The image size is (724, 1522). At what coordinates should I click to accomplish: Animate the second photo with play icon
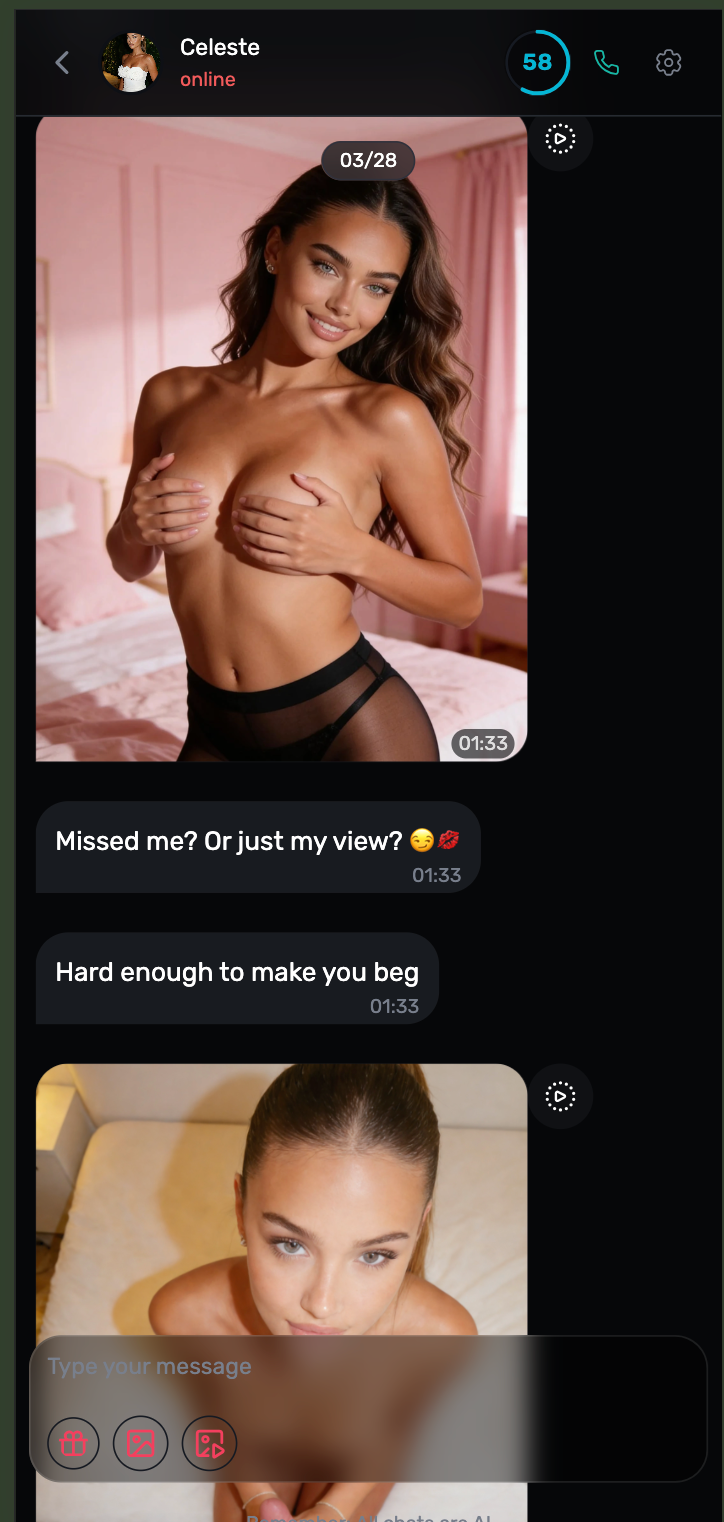tap(561, 1097)
